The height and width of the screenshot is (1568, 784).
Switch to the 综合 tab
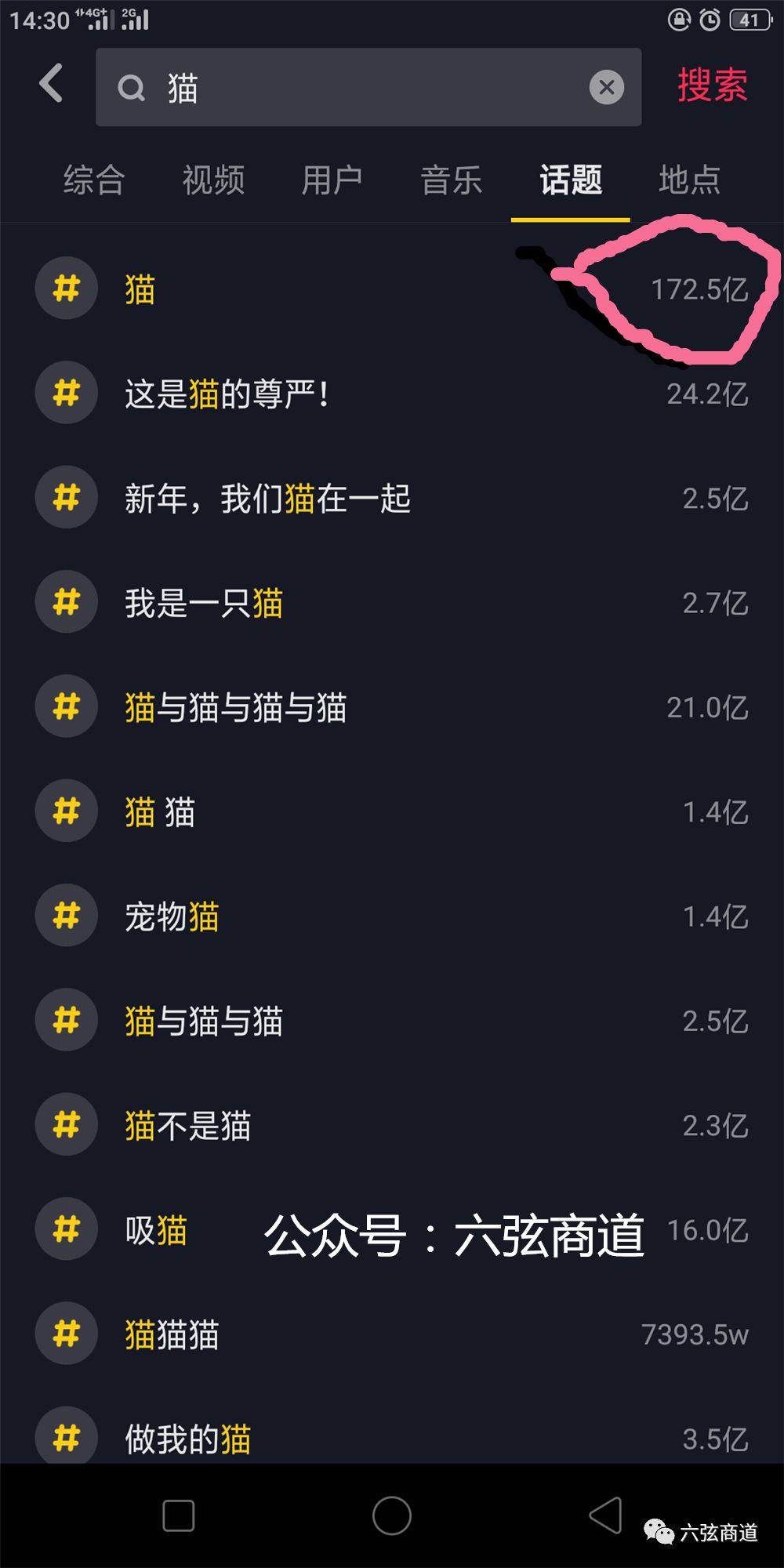pos(93,180)
